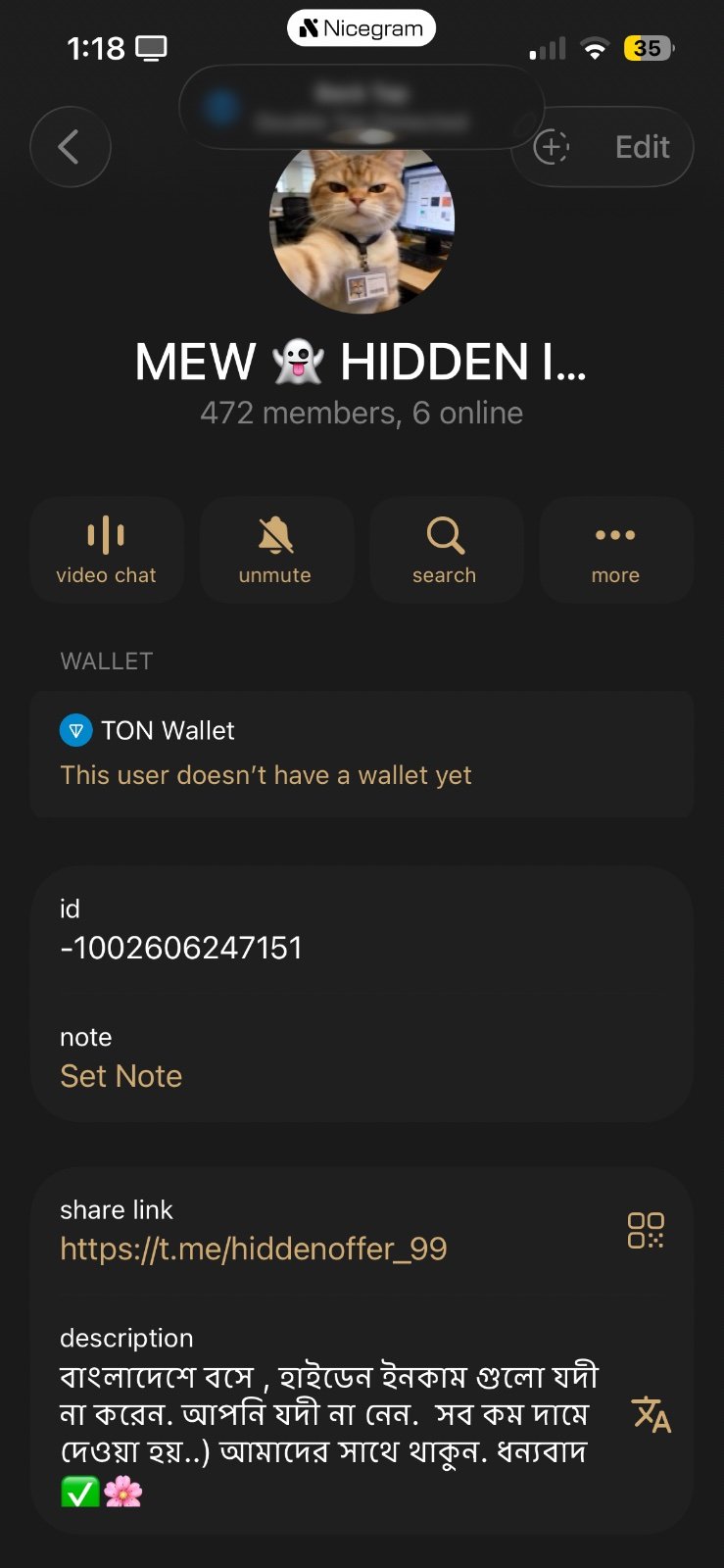Open the more options menu

click(616, 550)
